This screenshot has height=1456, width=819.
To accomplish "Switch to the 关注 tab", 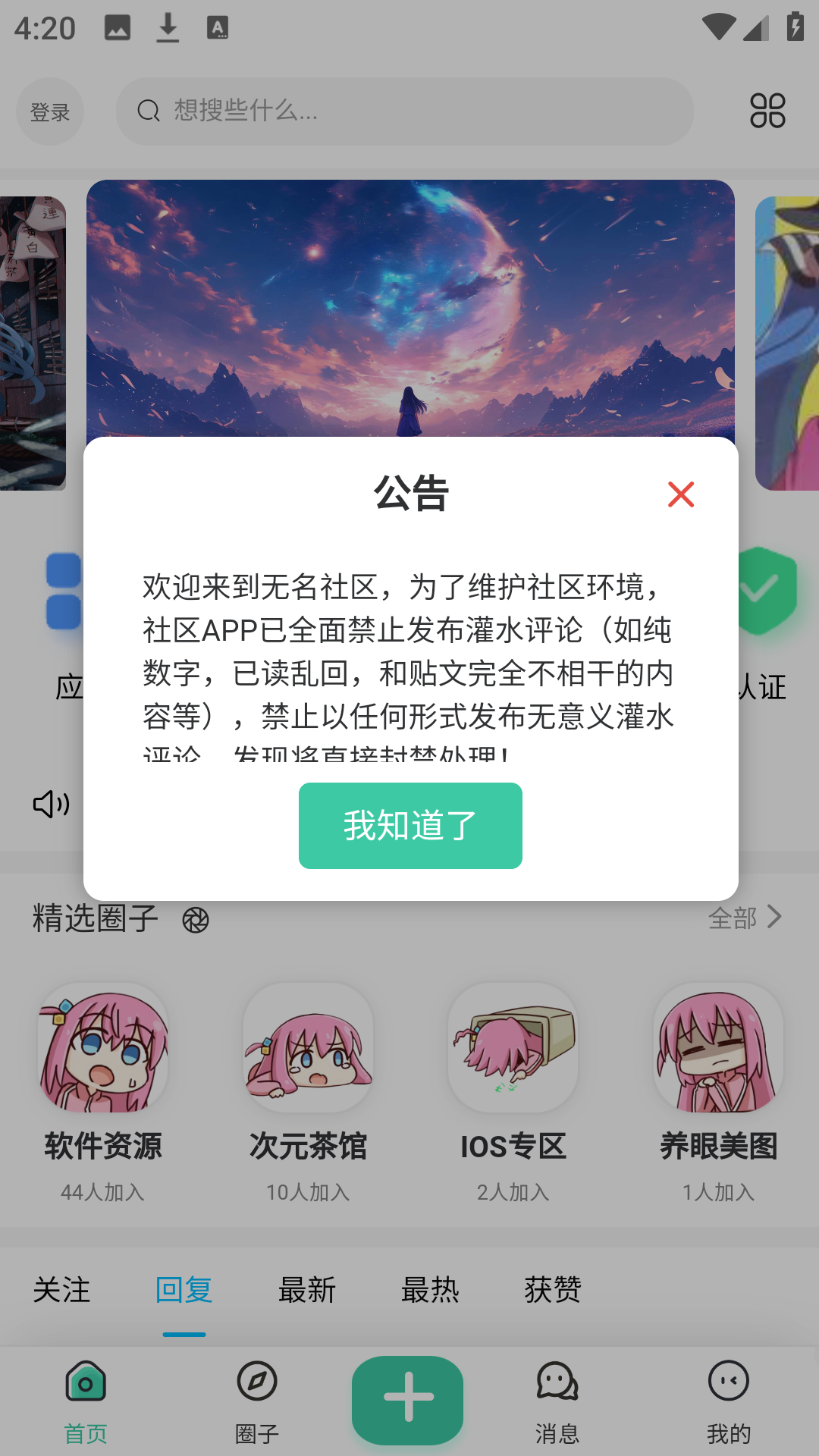I will [61, 1290].
